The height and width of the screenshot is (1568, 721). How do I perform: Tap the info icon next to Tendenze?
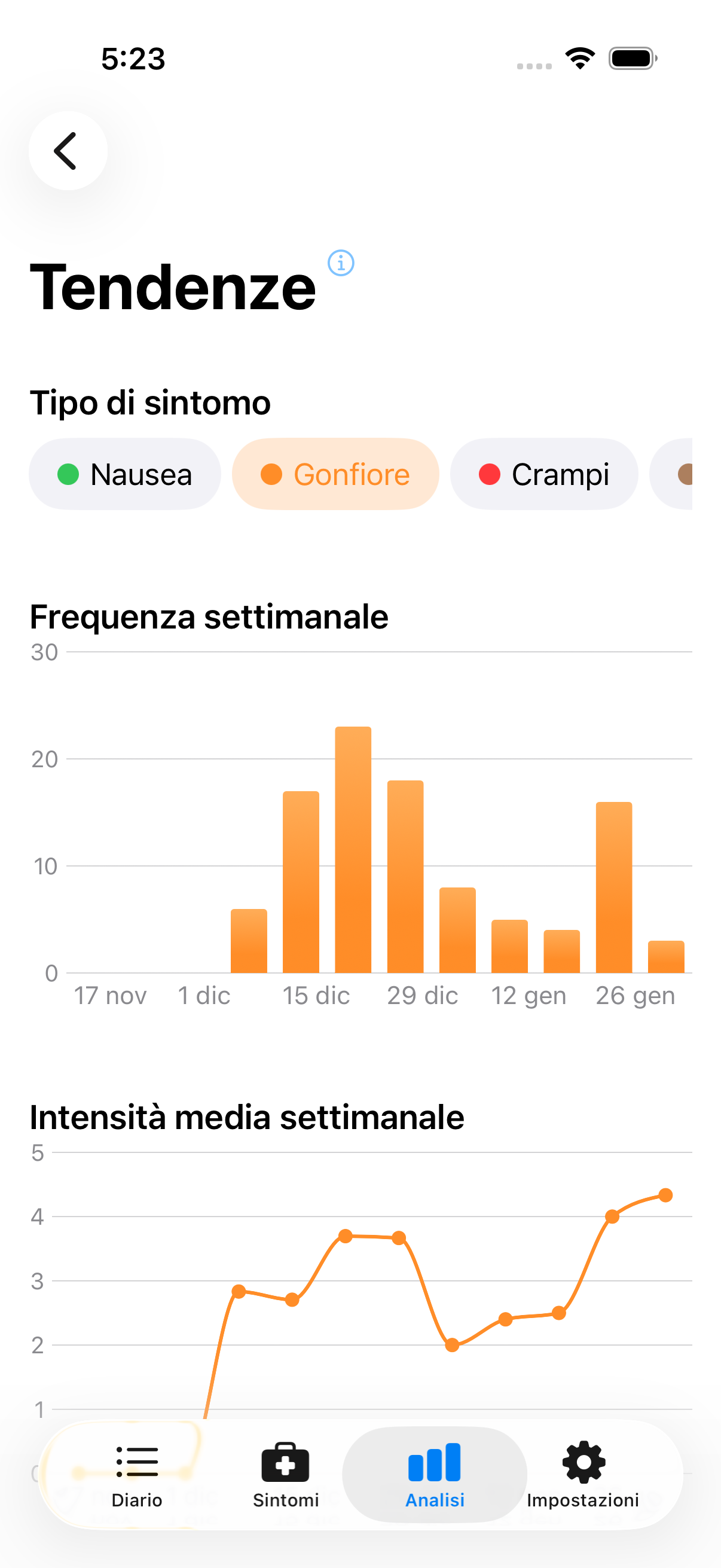pos(341,263)
